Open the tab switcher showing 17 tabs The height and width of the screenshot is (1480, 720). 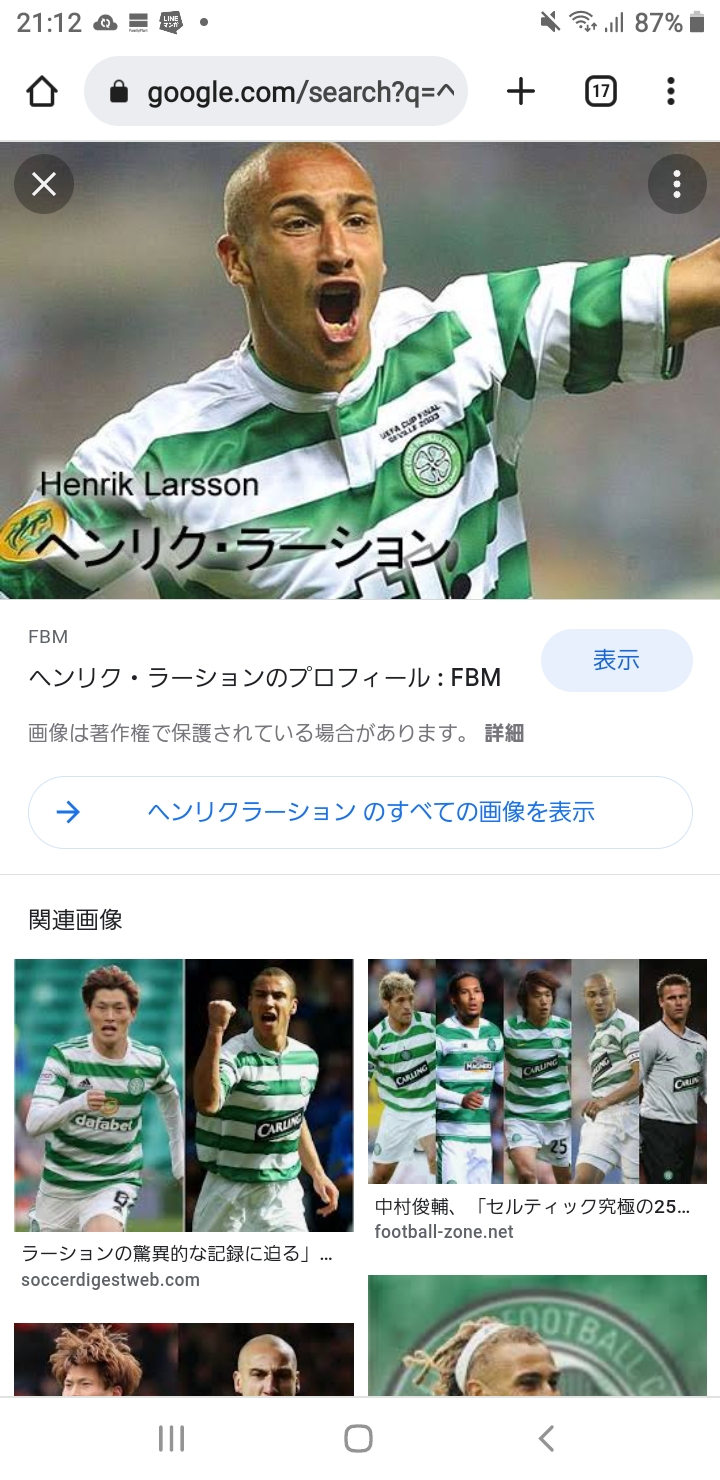(x=600, y=92)
